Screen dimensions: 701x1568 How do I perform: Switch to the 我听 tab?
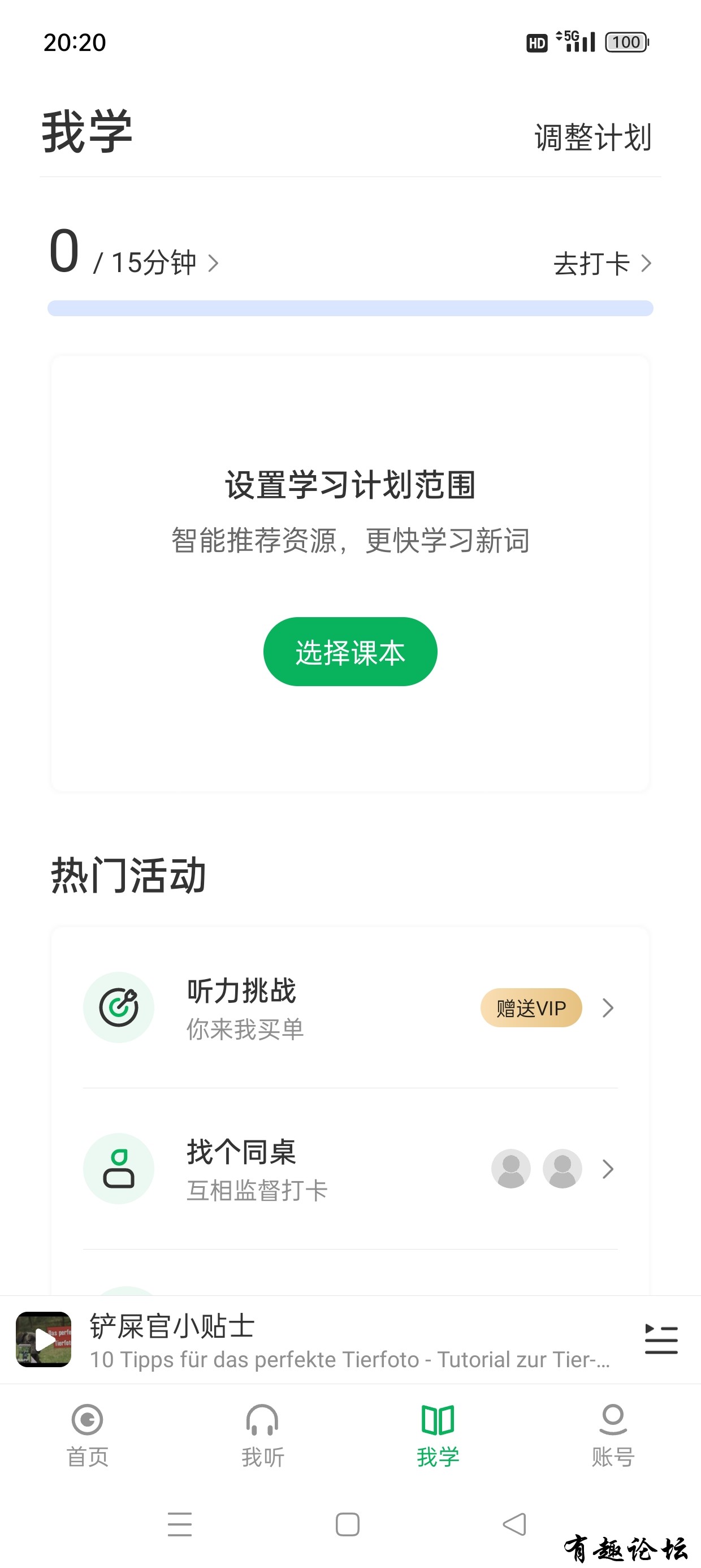[263, 1434]
